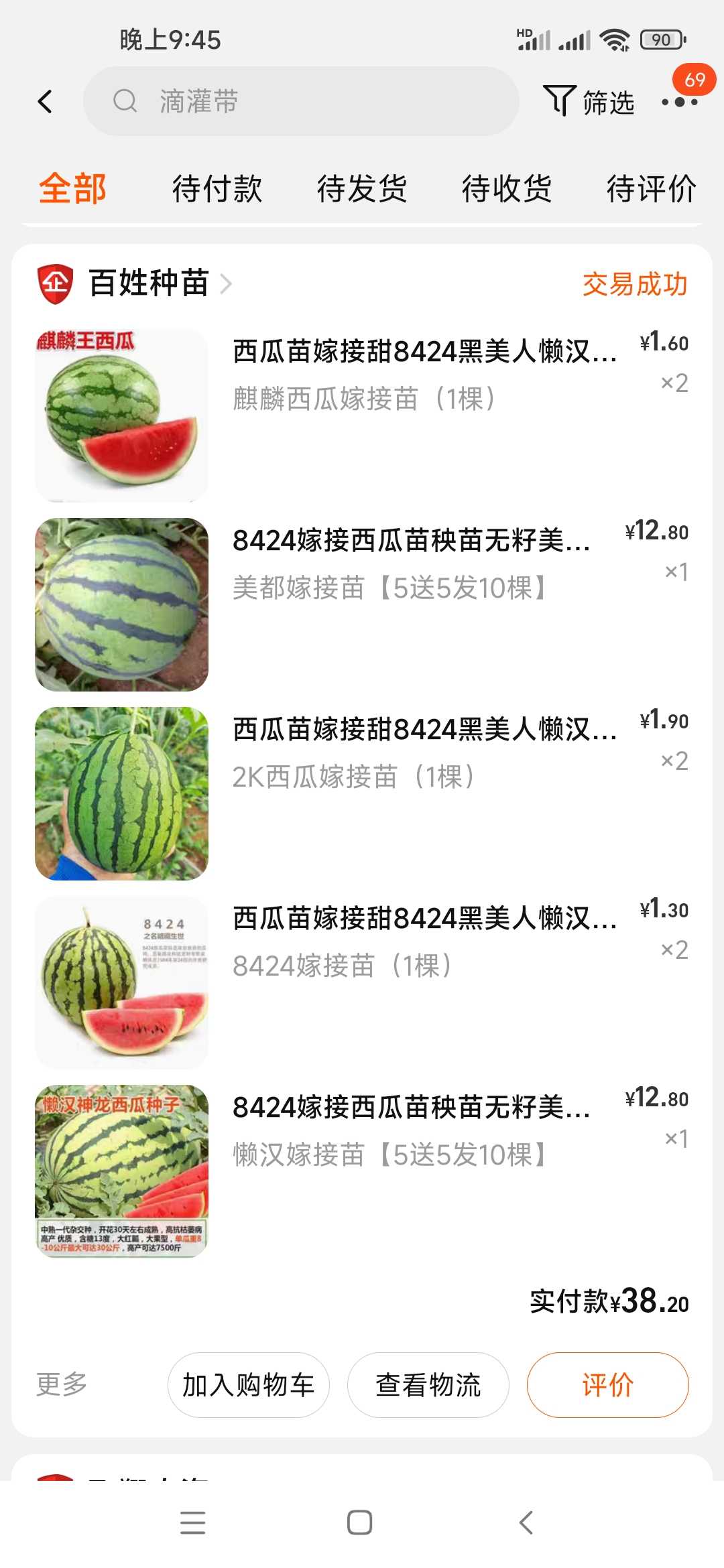
Task: Open the three-dot overflow menu
Action: (x=679, y=102)
